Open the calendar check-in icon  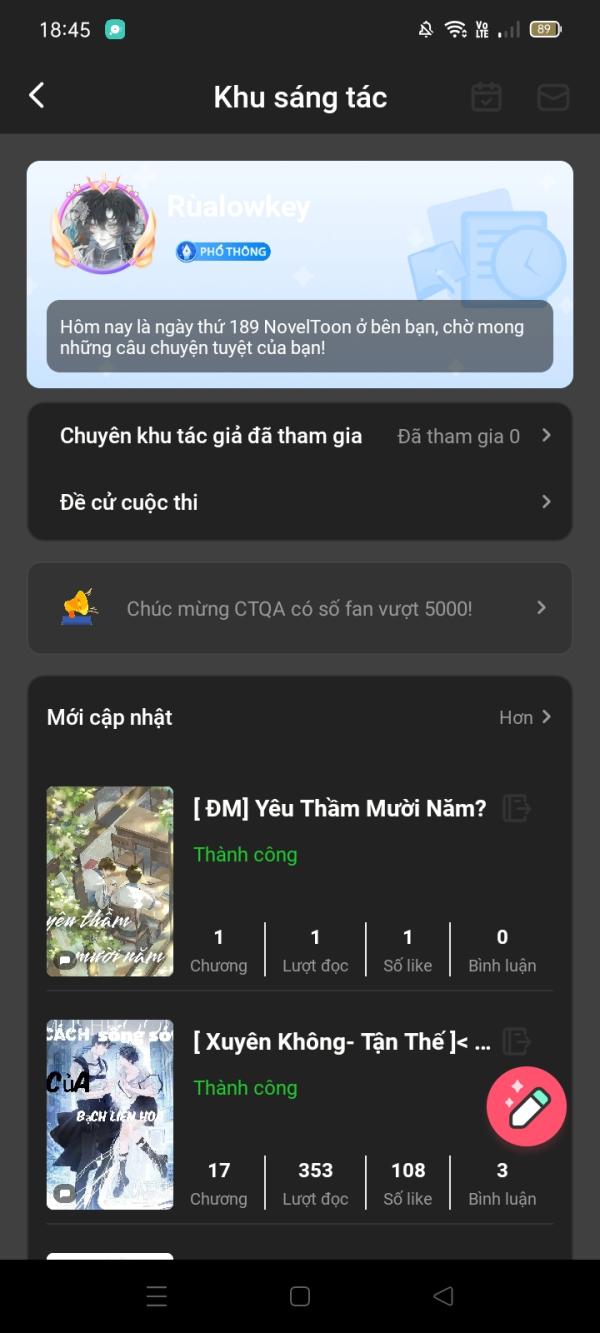486,97
